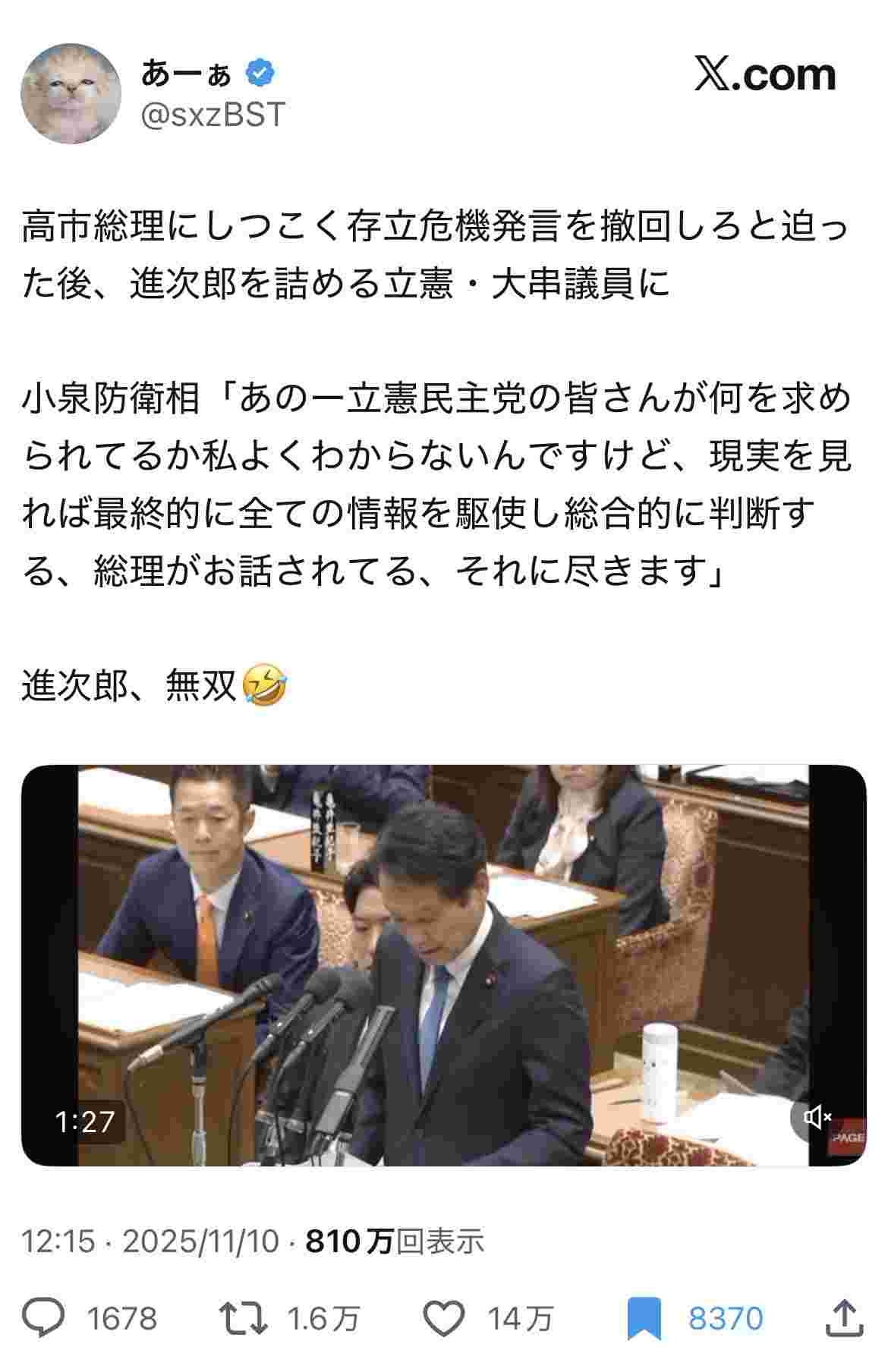Repost this post
Image resolution: width=888 pixels, height=1372 pixels.
point(243,1319)
